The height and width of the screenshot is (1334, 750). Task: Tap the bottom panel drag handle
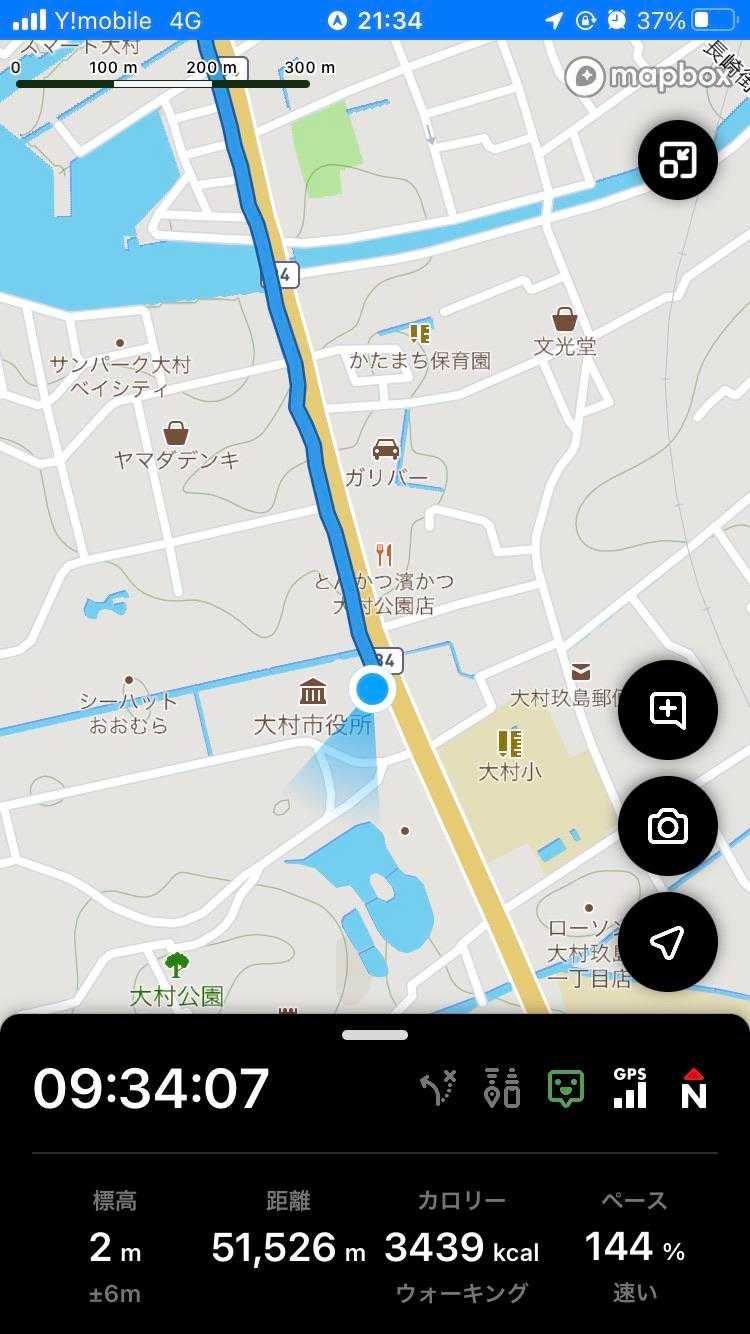pos(375,1035)
